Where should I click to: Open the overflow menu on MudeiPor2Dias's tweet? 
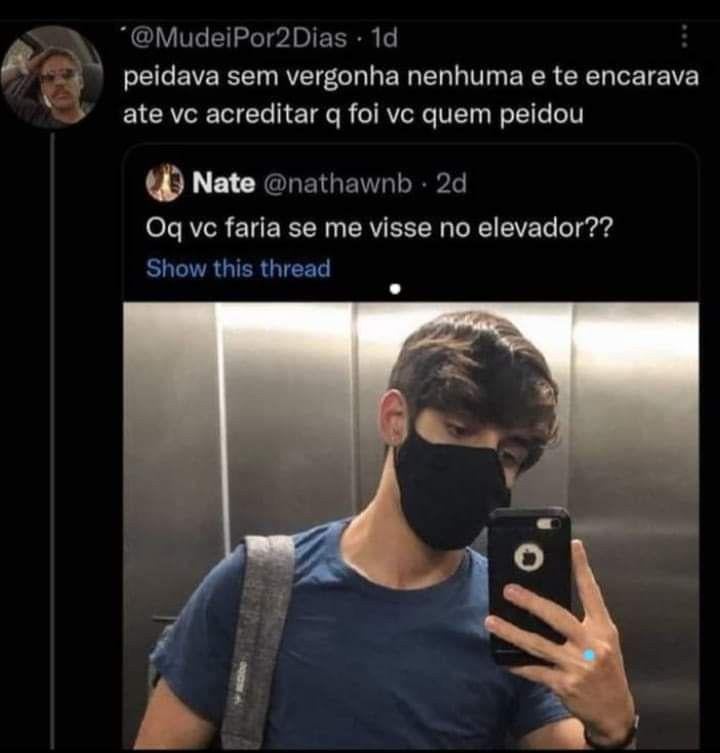tap(685, 37)
